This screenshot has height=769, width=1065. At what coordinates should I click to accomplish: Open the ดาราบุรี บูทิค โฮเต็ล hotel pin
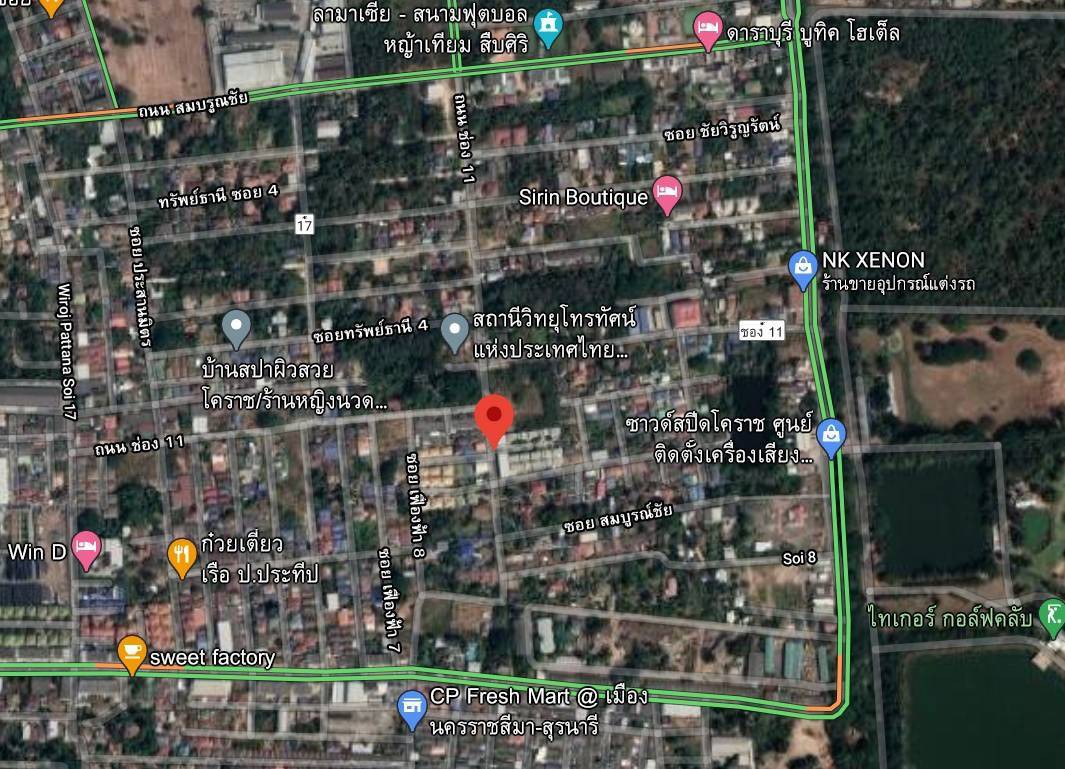(707, 30)
